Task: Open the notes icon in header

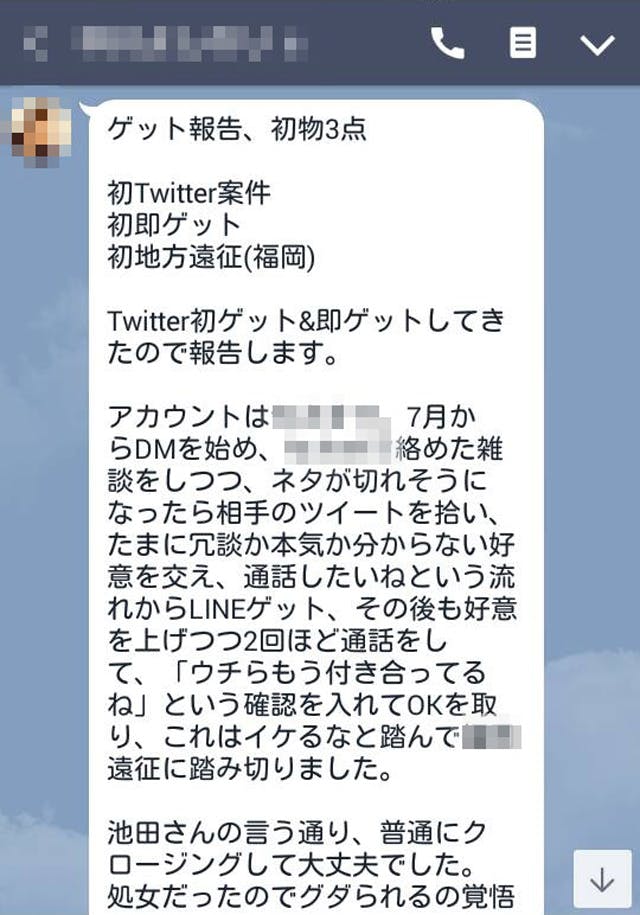Action: pyautogui.click(x=522, y=43)
